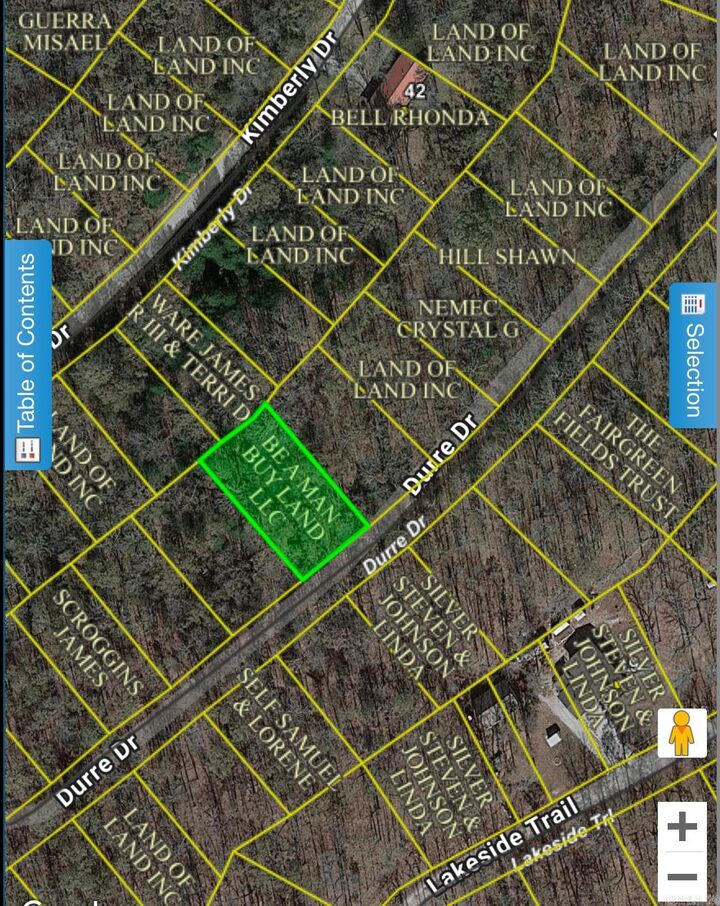Zoom in using the plus icon
The width and height of the screenshot is (720, 906).
[x=682, y=828]
